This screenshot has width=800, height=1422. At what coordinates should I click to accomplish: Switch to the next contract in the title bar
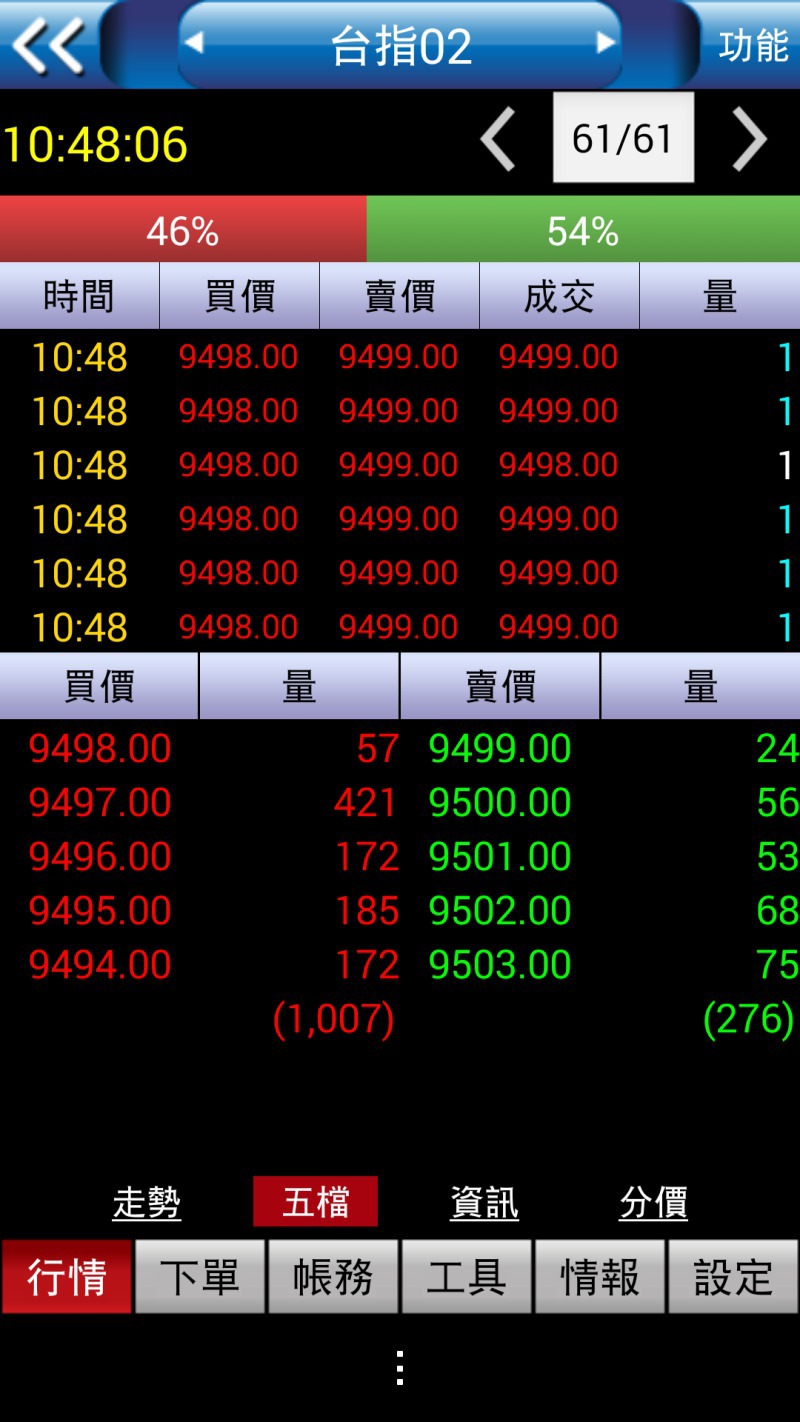[605, 43]
